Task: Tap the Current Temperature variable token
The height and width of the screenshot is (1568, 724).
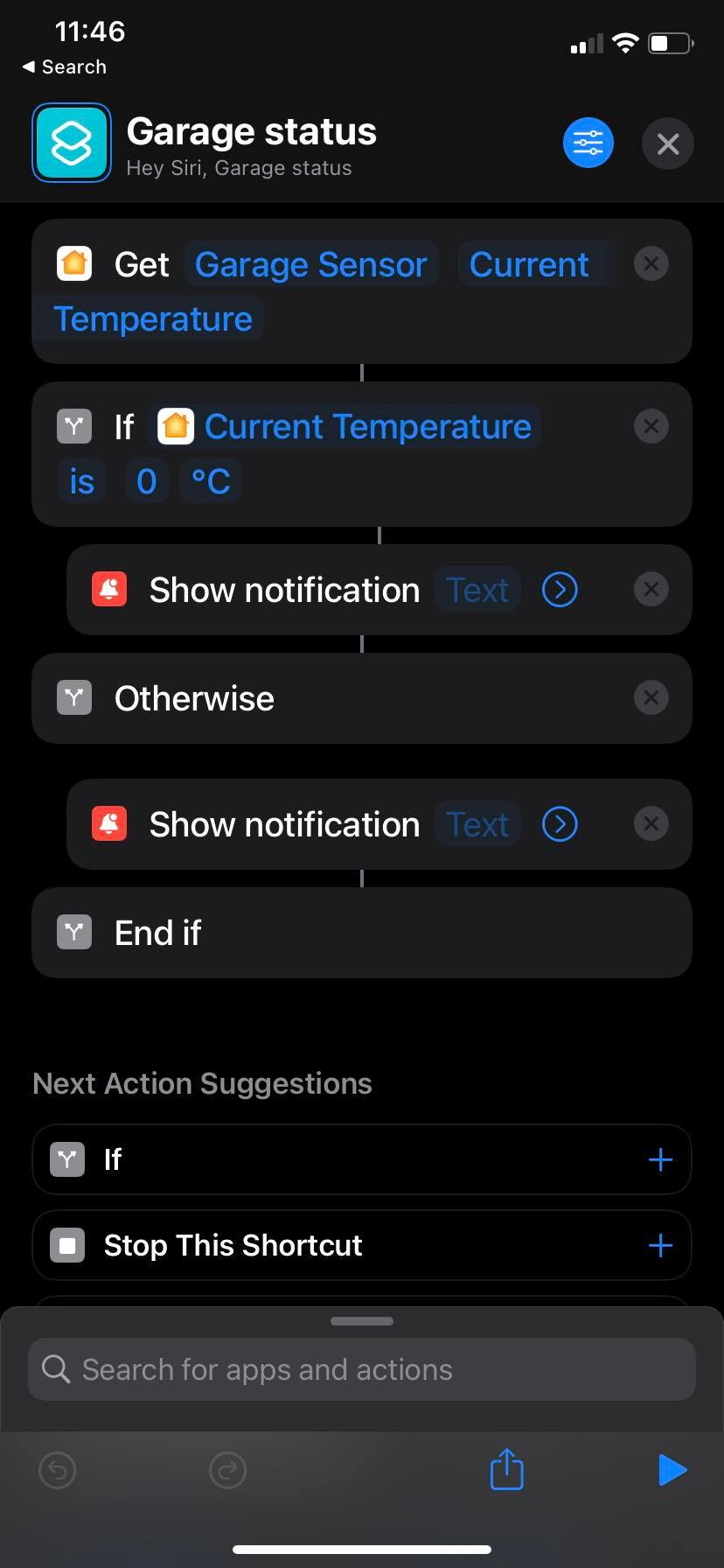Action: click(x=367, y=426)
